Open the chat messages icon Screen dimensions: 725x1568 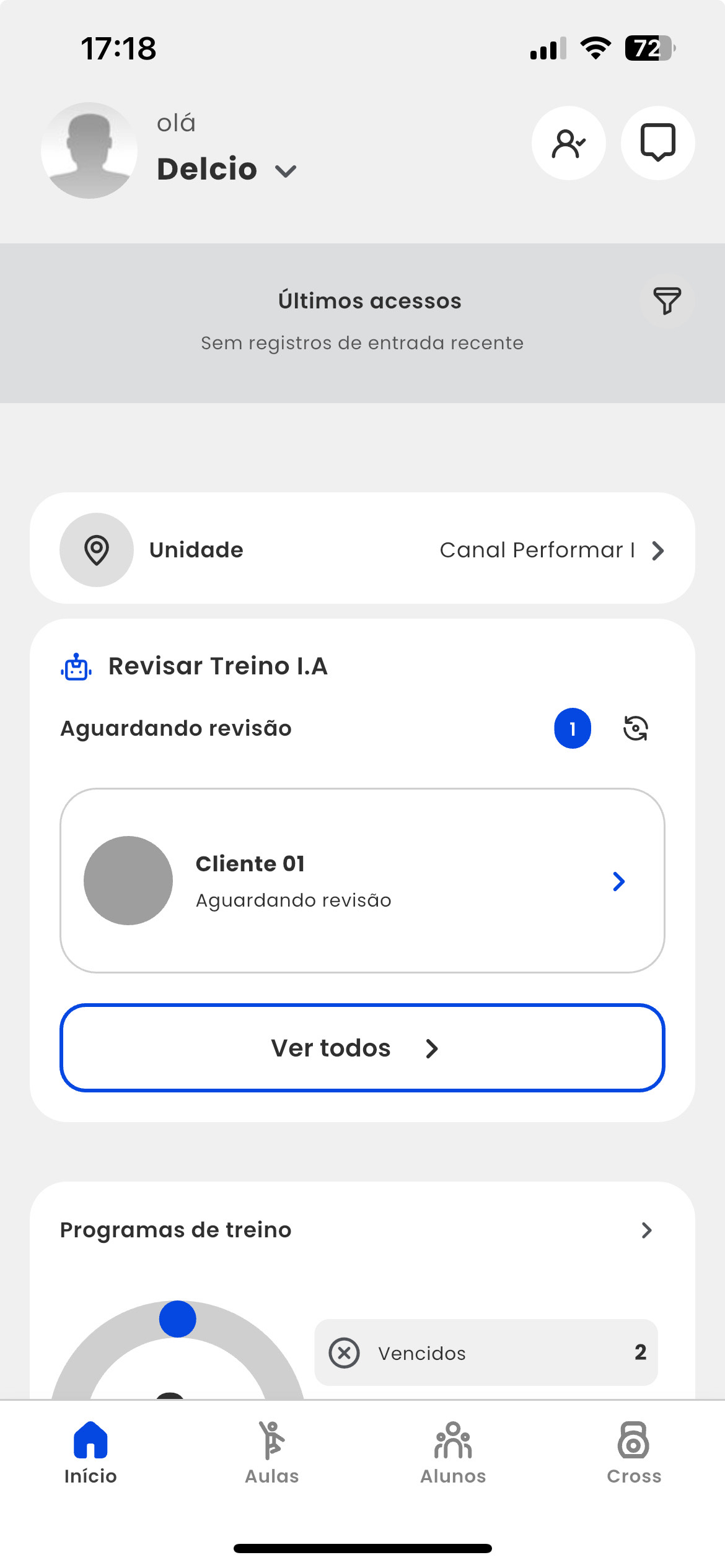[657, 144]
